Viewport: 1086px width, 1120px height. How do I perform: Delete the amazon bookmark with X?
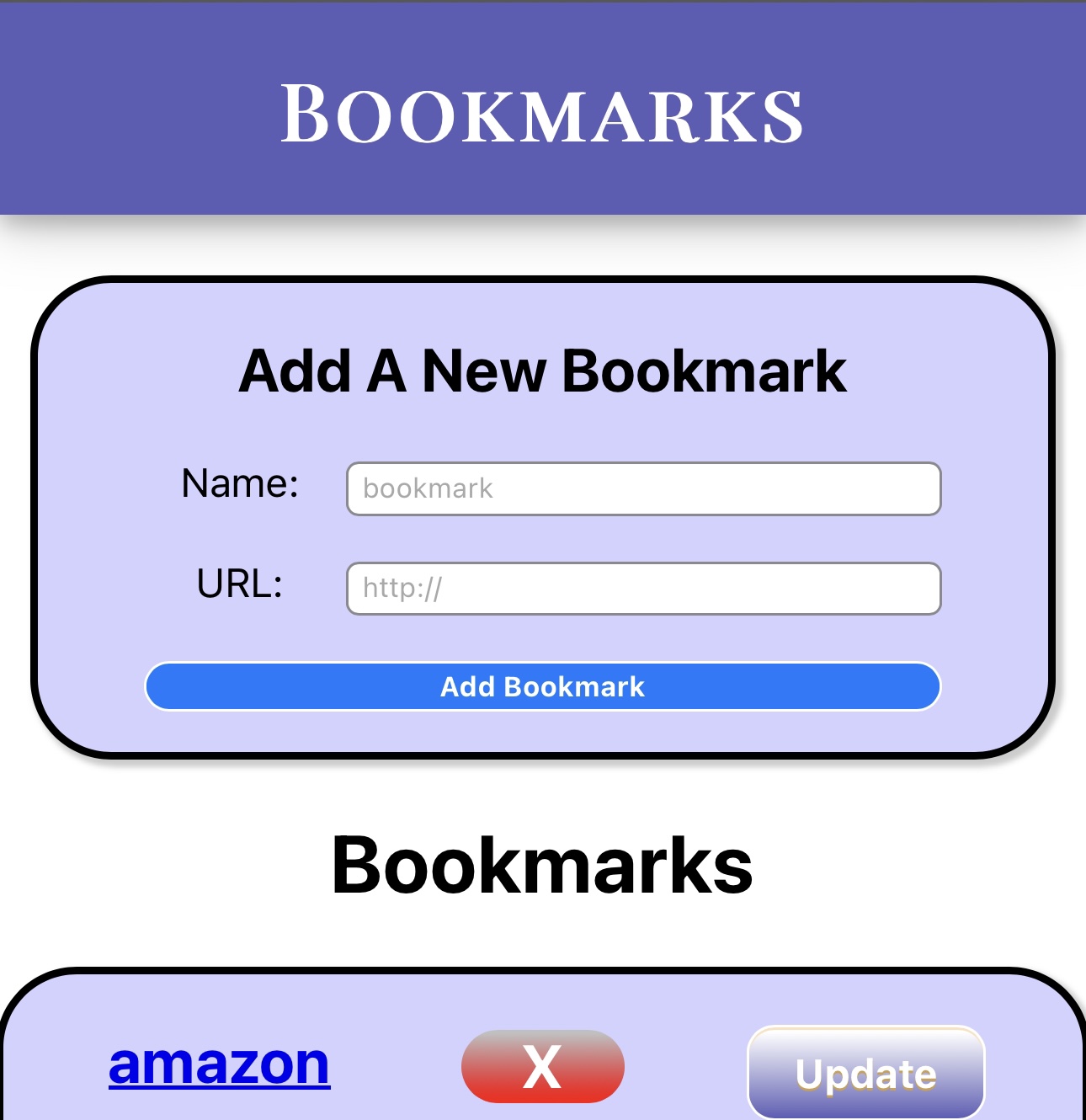542,1066
